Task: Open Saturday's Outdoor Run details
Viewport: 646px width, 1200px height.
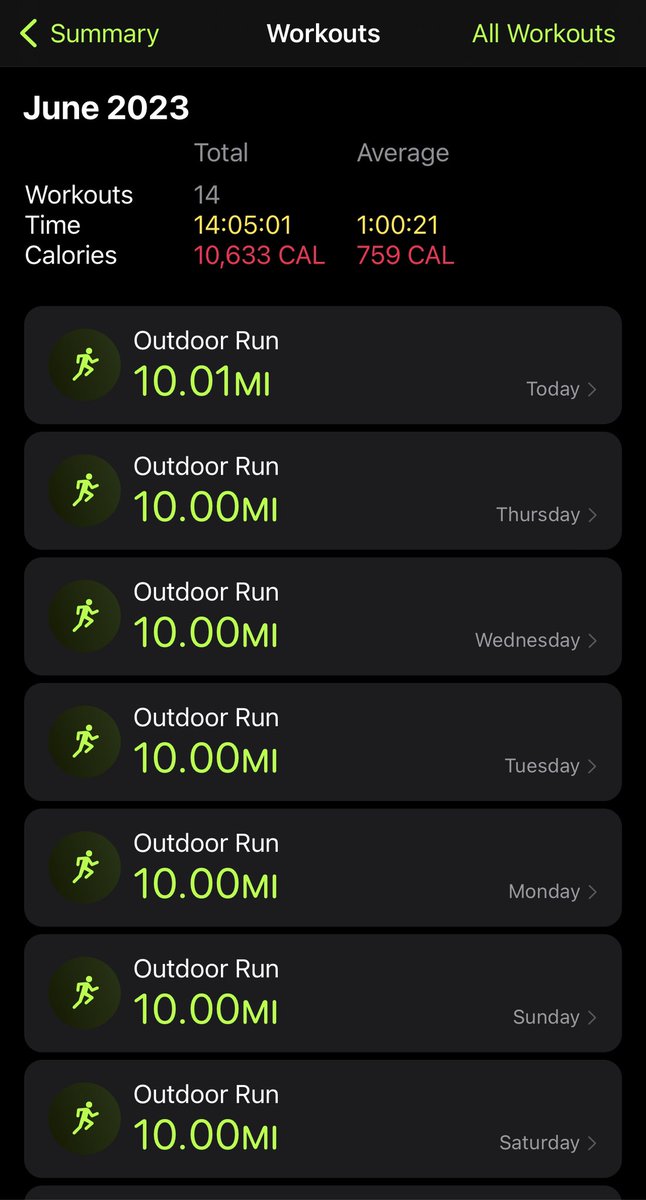Action: [x=322, y=1119]
